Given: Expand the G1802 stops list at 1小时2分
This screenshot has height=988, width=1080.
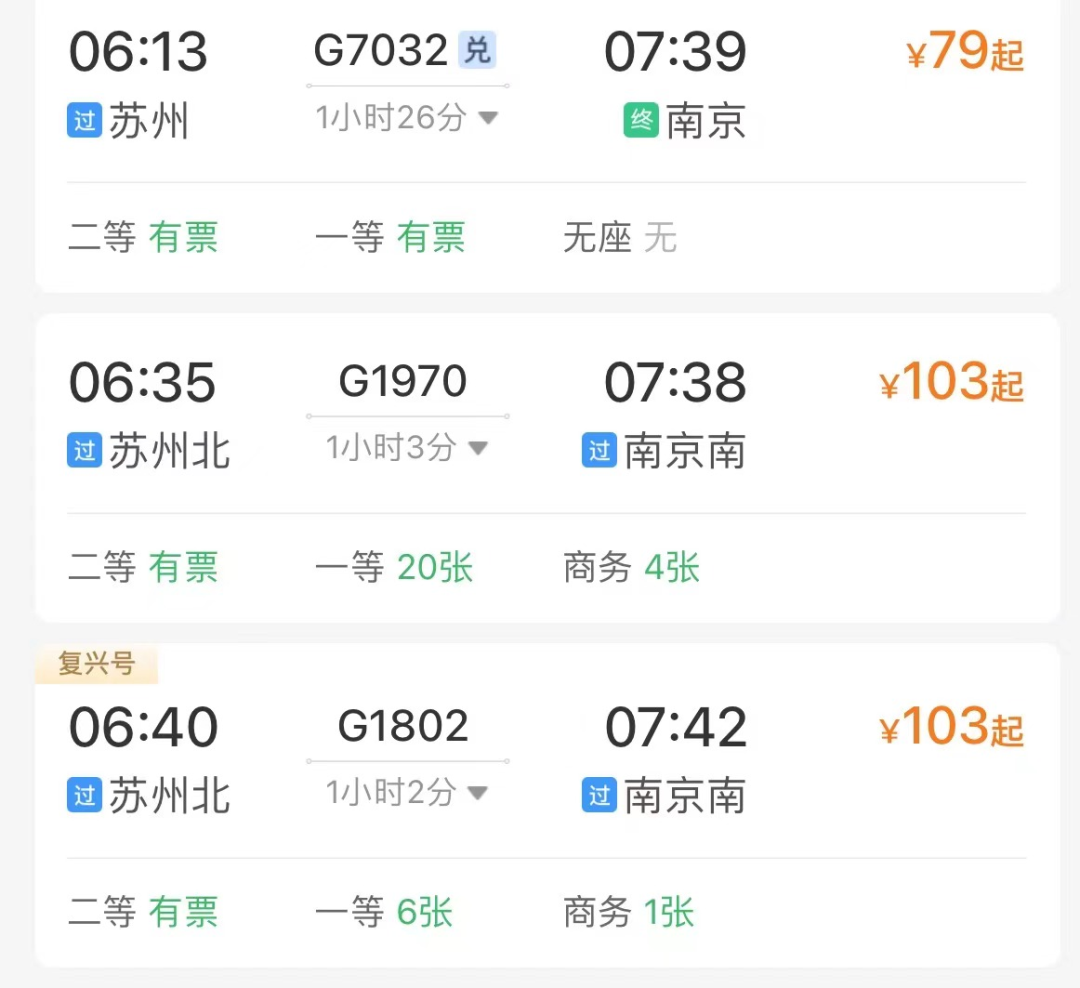Looking at the screenshot, I should pyautogui.click(x=407, y=793).
